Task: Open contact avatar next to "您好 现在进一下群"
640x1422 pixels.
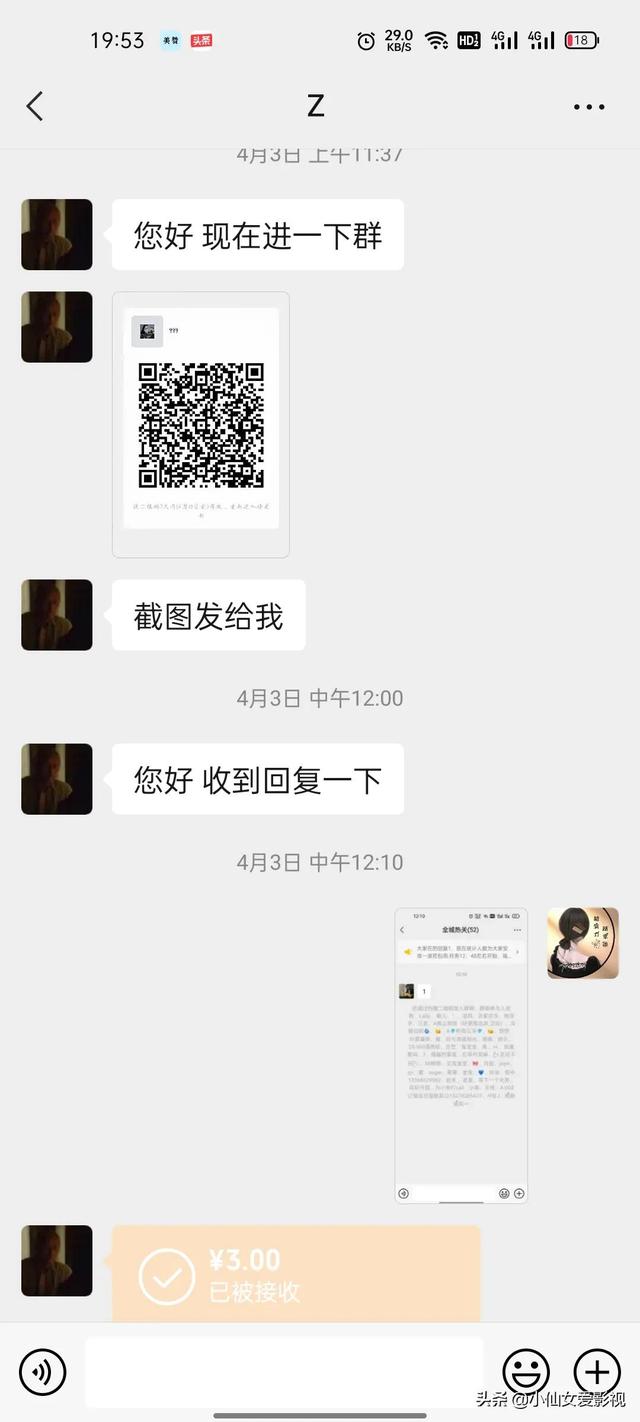Action: coord(57,235)
